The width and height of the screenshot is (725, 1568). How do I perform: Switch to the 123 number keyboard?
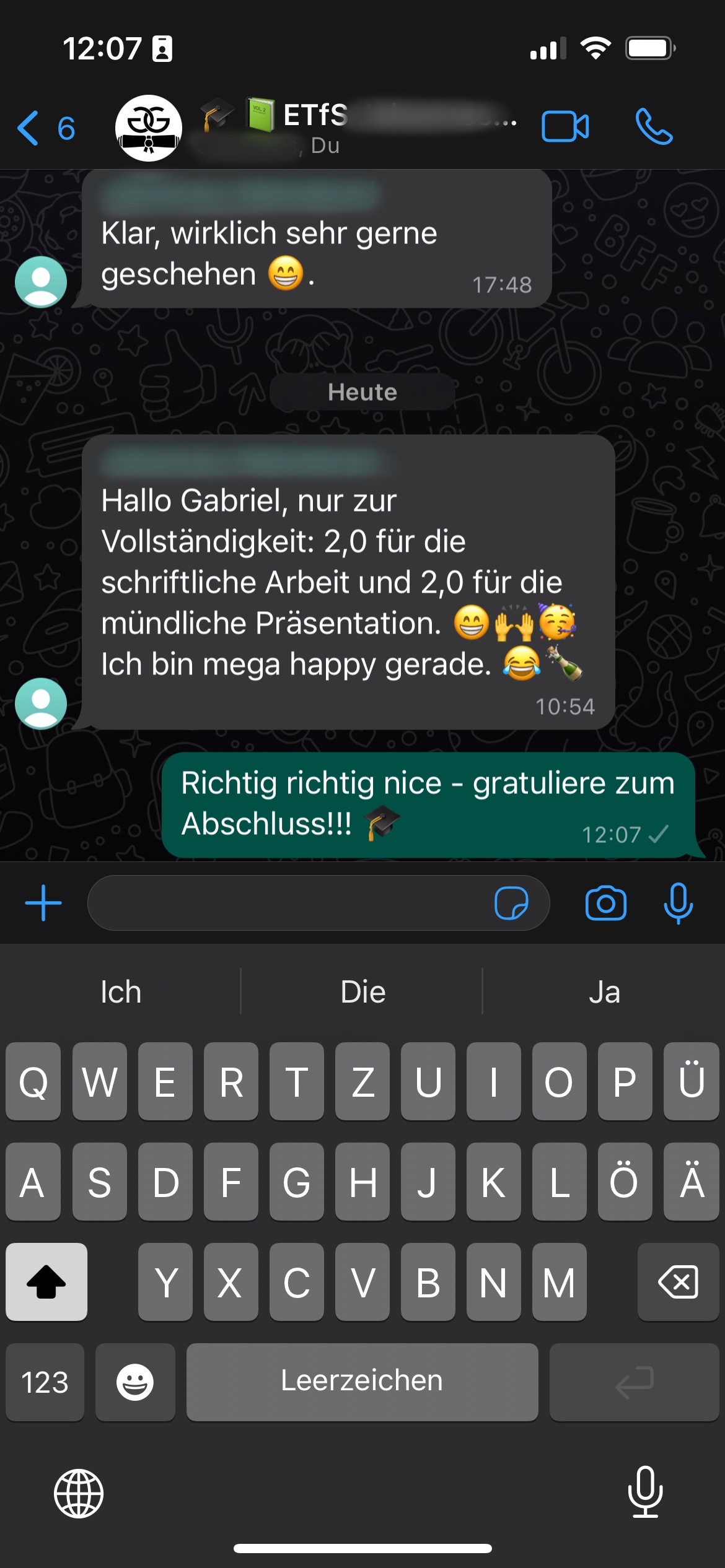pos(45,1382)
